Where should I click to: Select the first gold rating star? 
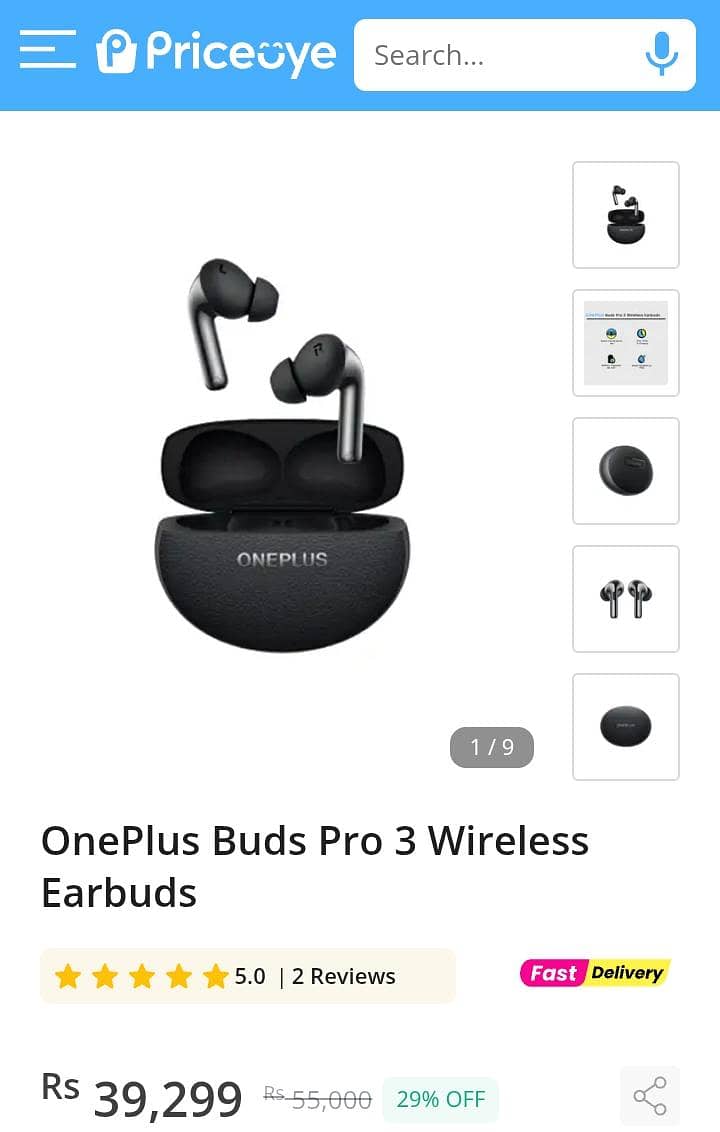point(69,975)
